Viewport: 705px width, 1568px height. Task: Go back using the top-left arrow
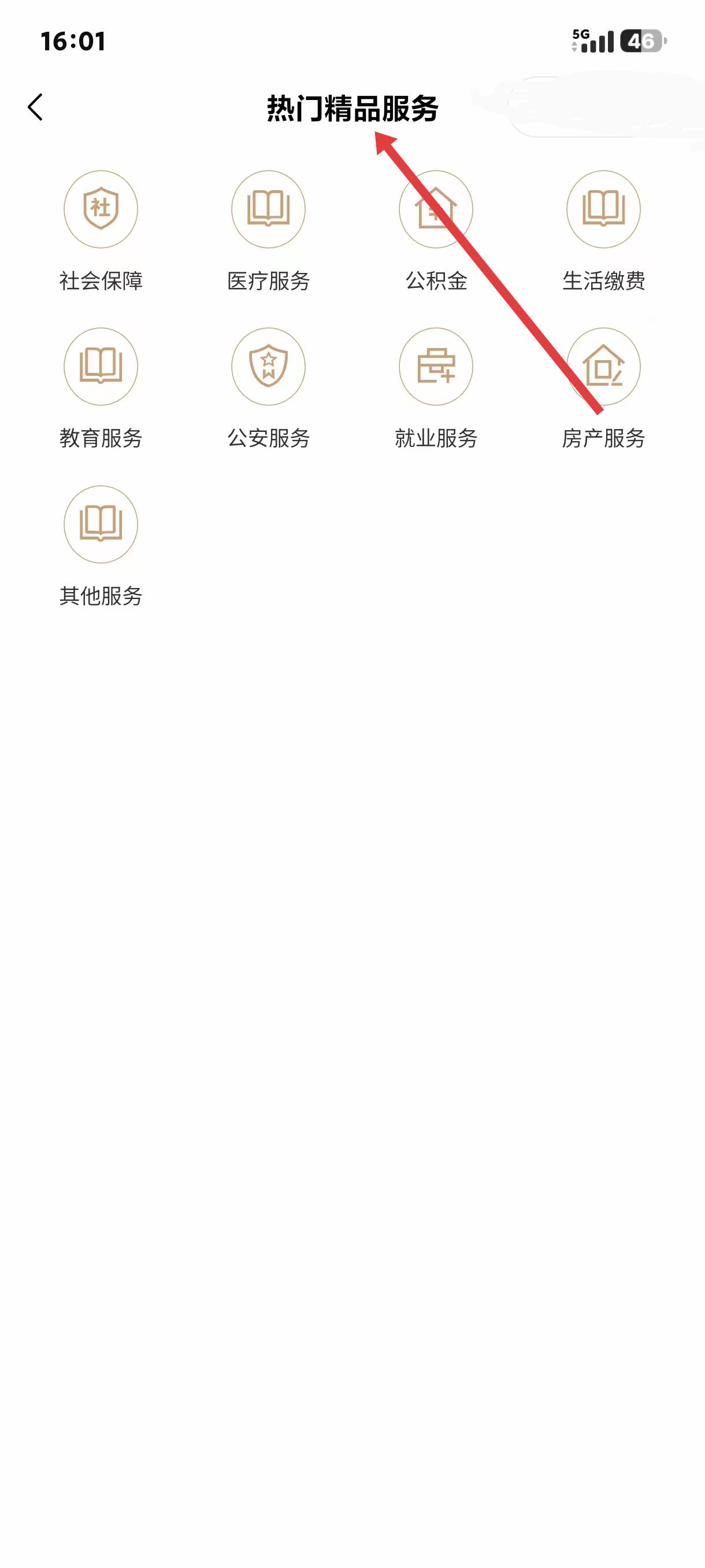coord(35,107)
